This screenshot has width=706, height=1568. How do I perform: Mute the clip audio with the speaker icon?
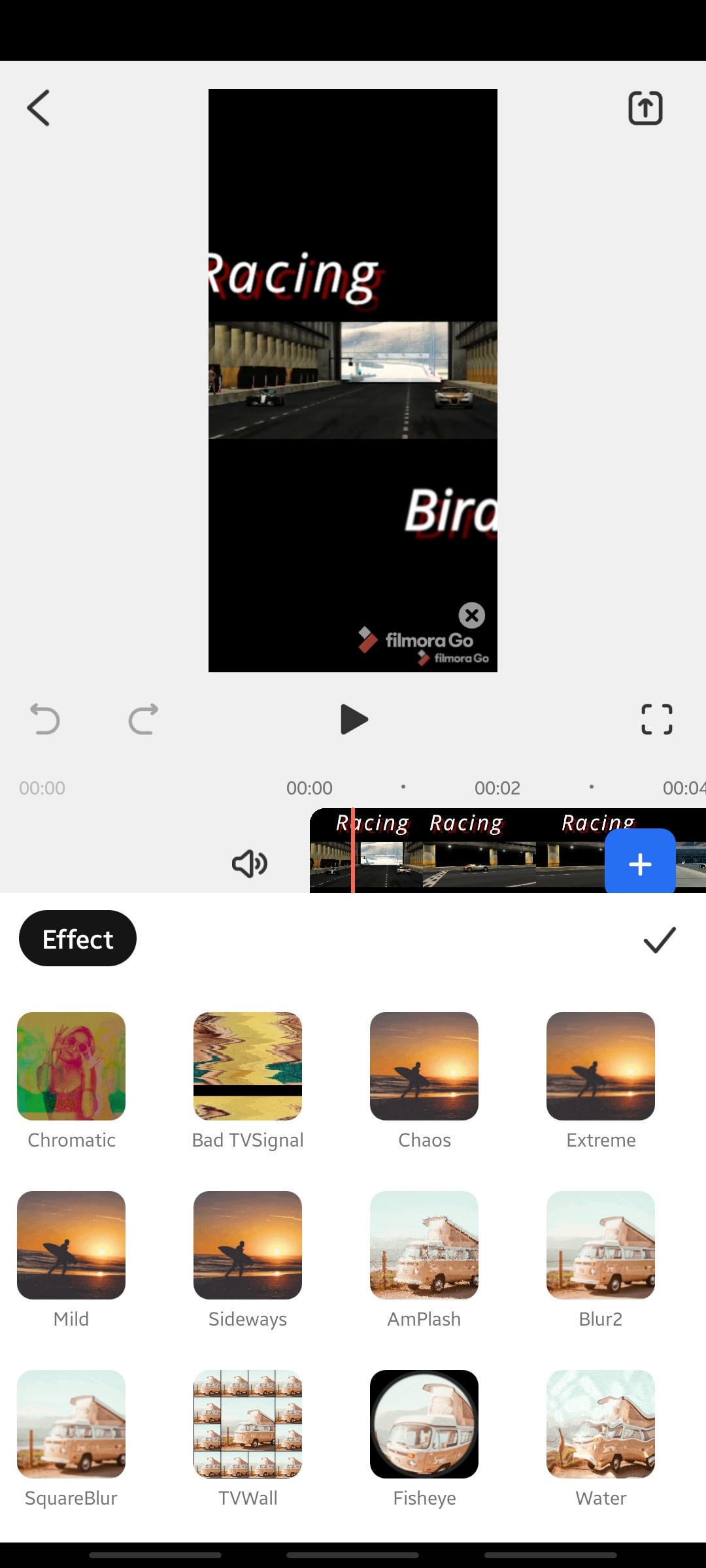249,862
